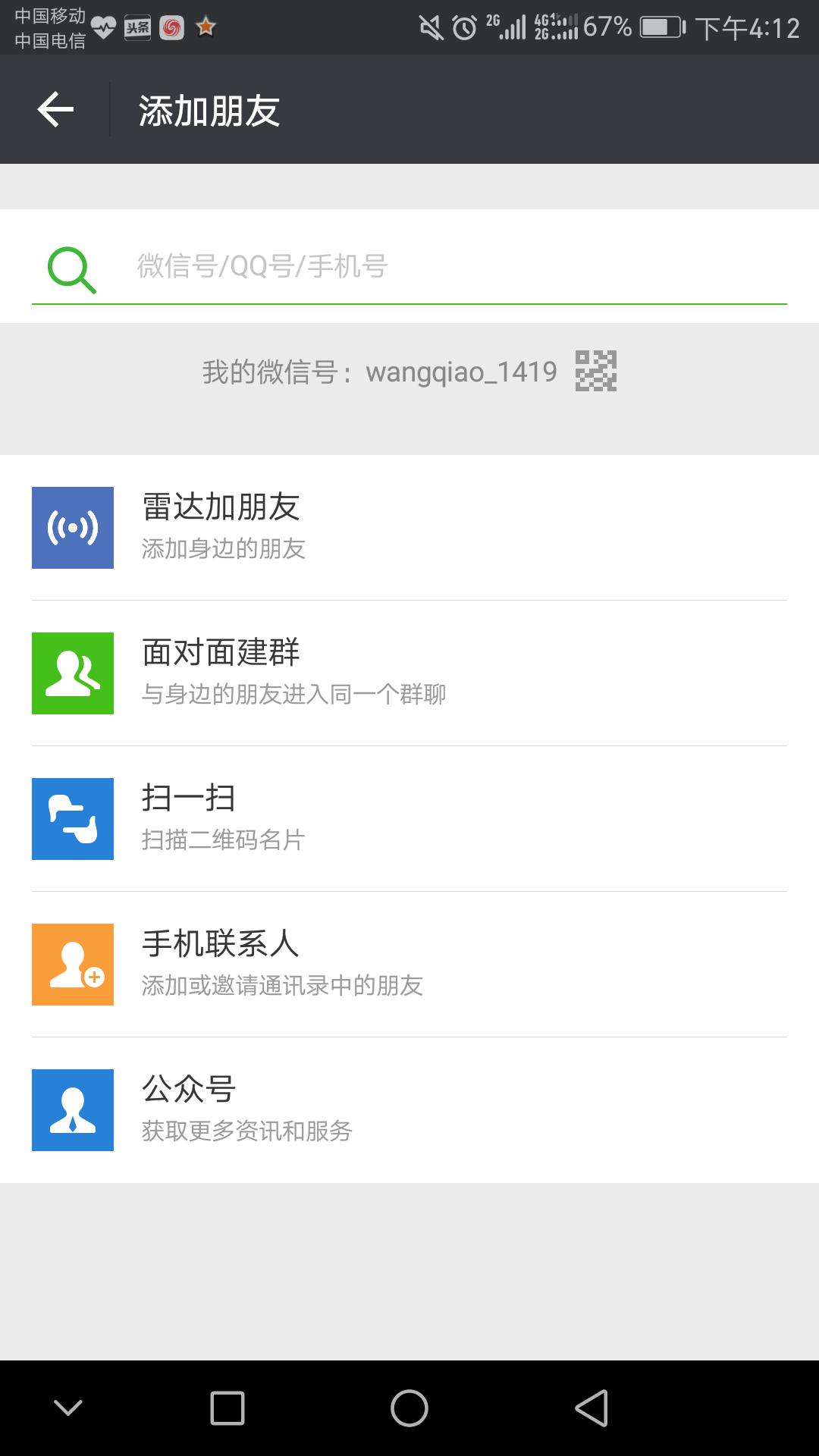Tap the green 面对面建群 group icon
819x1456 pixels.
point(72,673)
